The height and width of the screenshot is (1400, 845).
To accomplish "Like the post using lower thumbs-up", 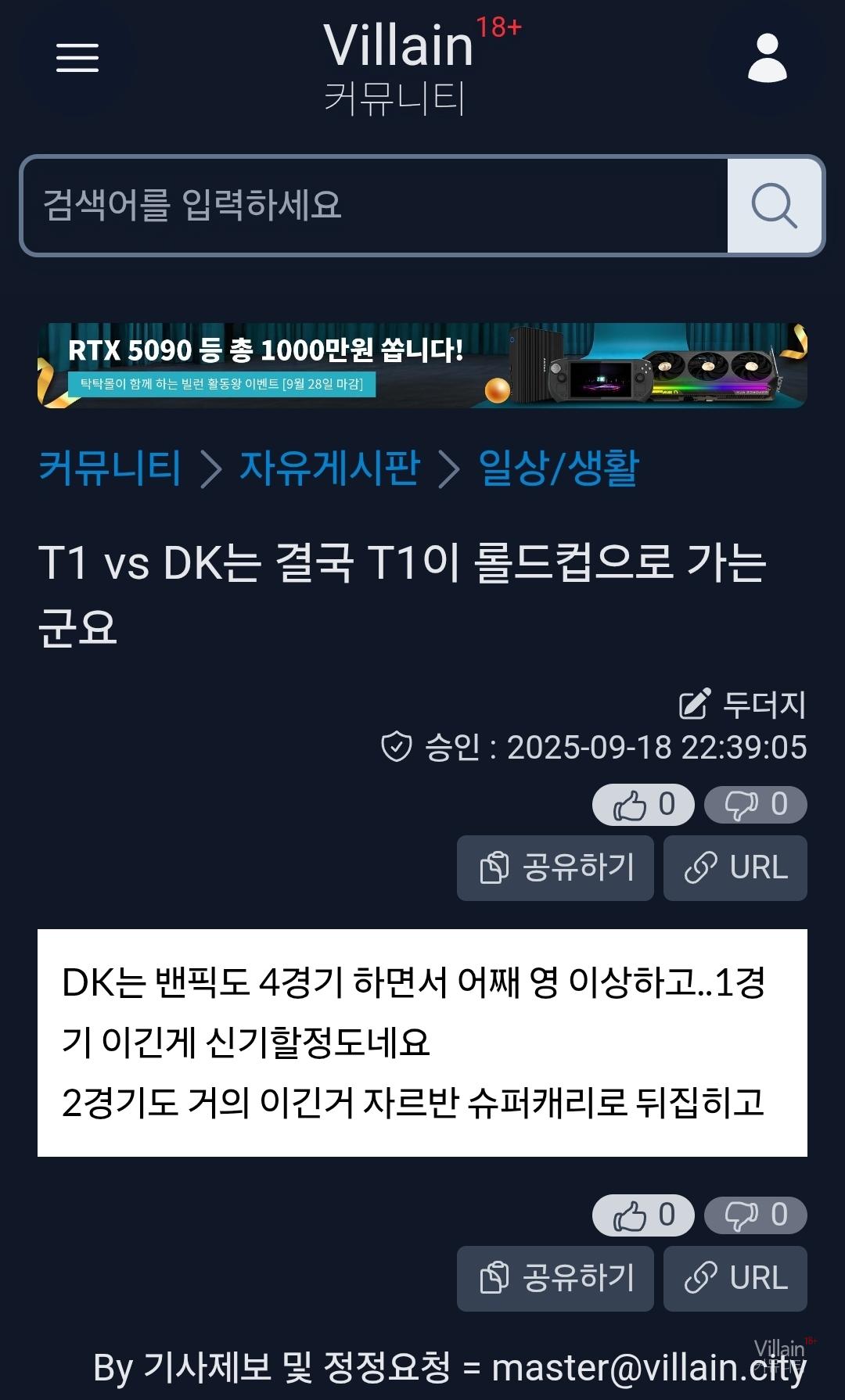I will (643, 1215).
